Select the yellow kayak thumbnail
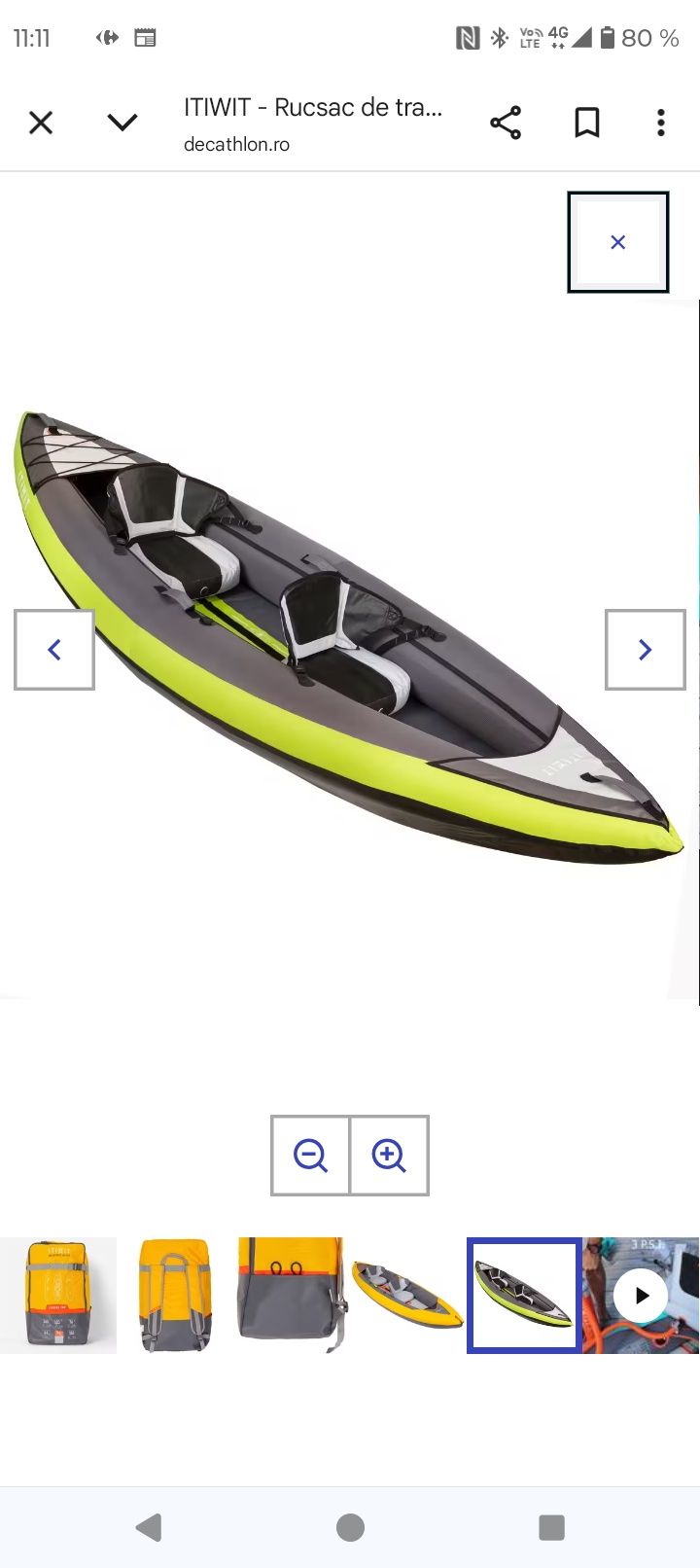Screen dimensions: 700x1568 408,1295
